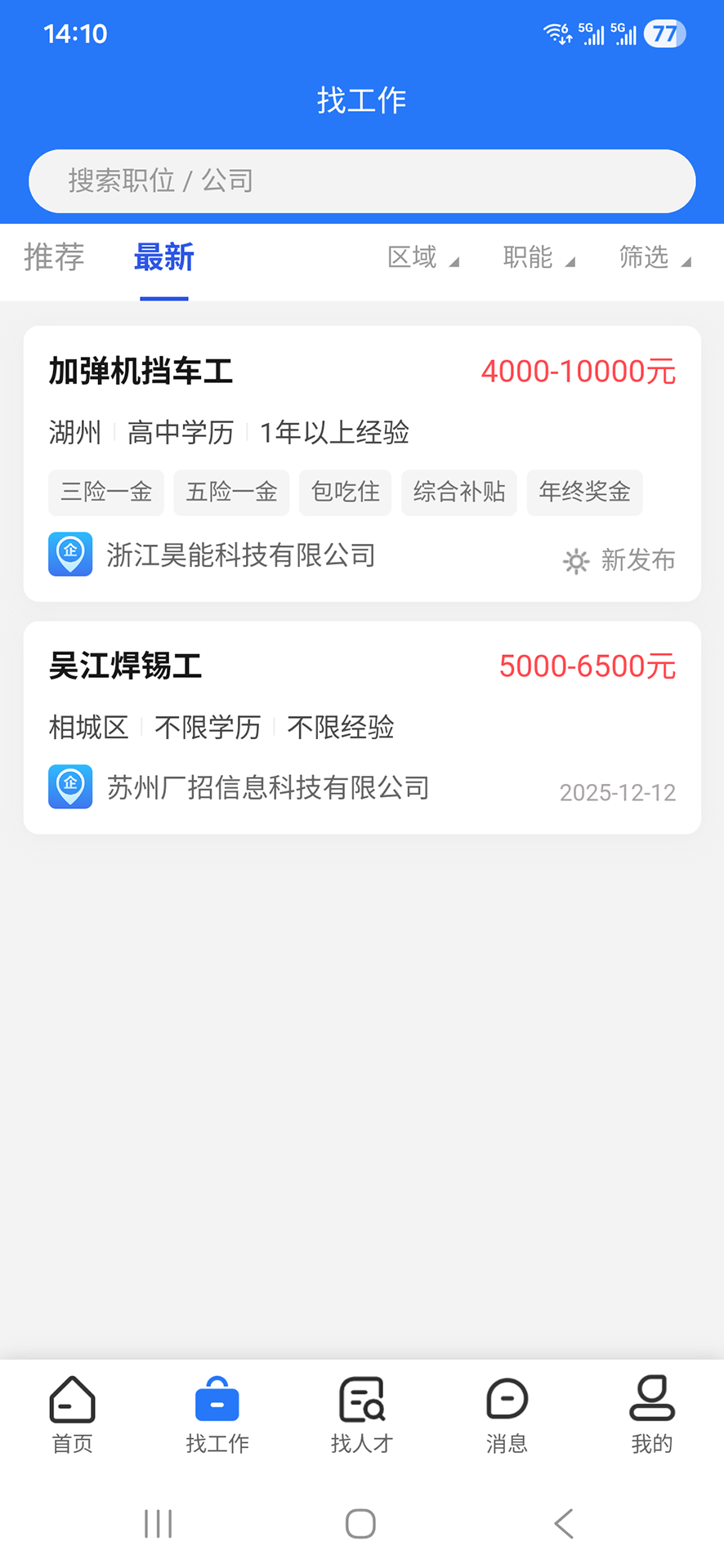The image size is (724, 1568).
Task: Expand the 筛选 filter dropdown
Action: point(654,257)
